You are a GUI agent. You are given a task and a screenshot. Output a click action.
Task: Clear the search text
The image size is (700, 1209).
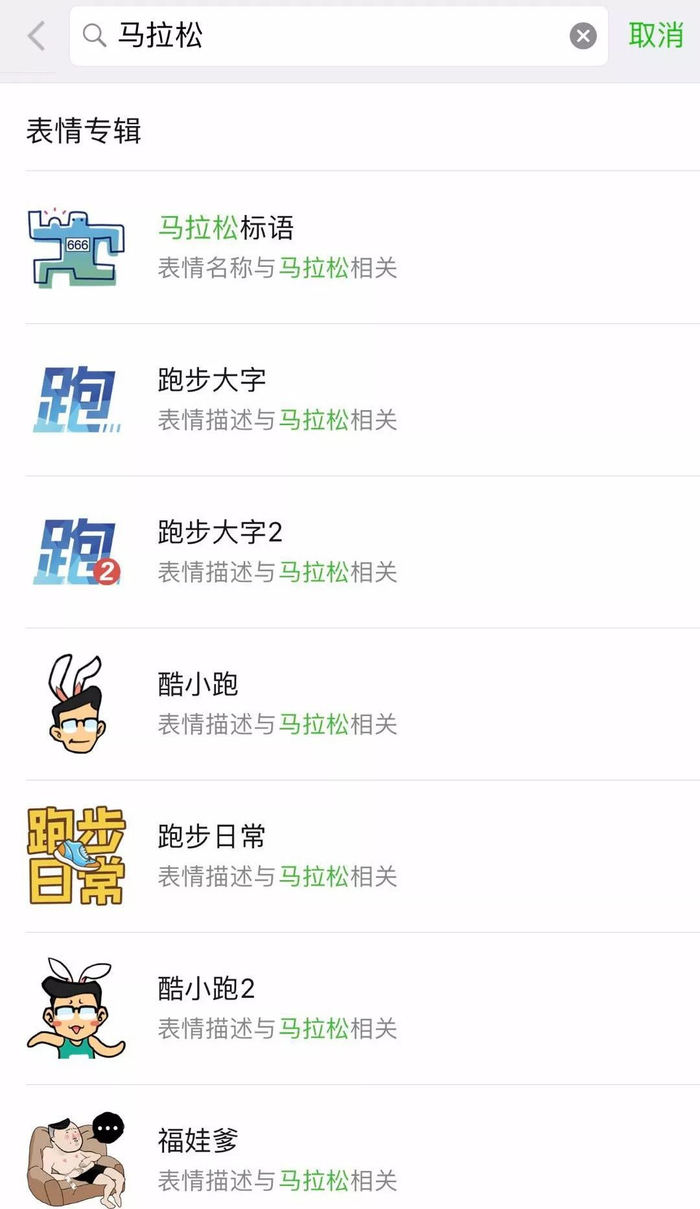tap(583, 36)
